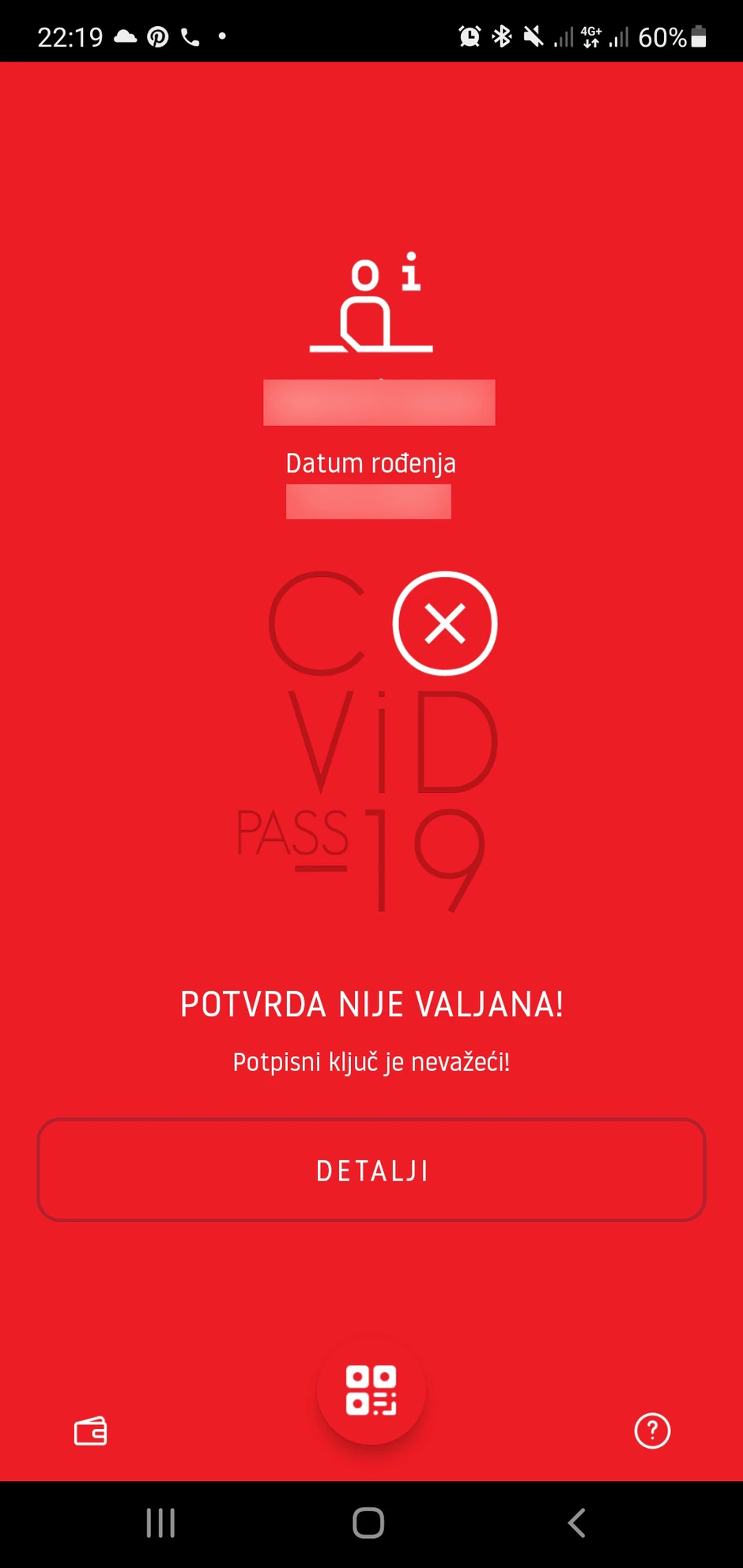
Task: Tap the blurred name field
Action: pyautogui.click(x=379, y=402)
